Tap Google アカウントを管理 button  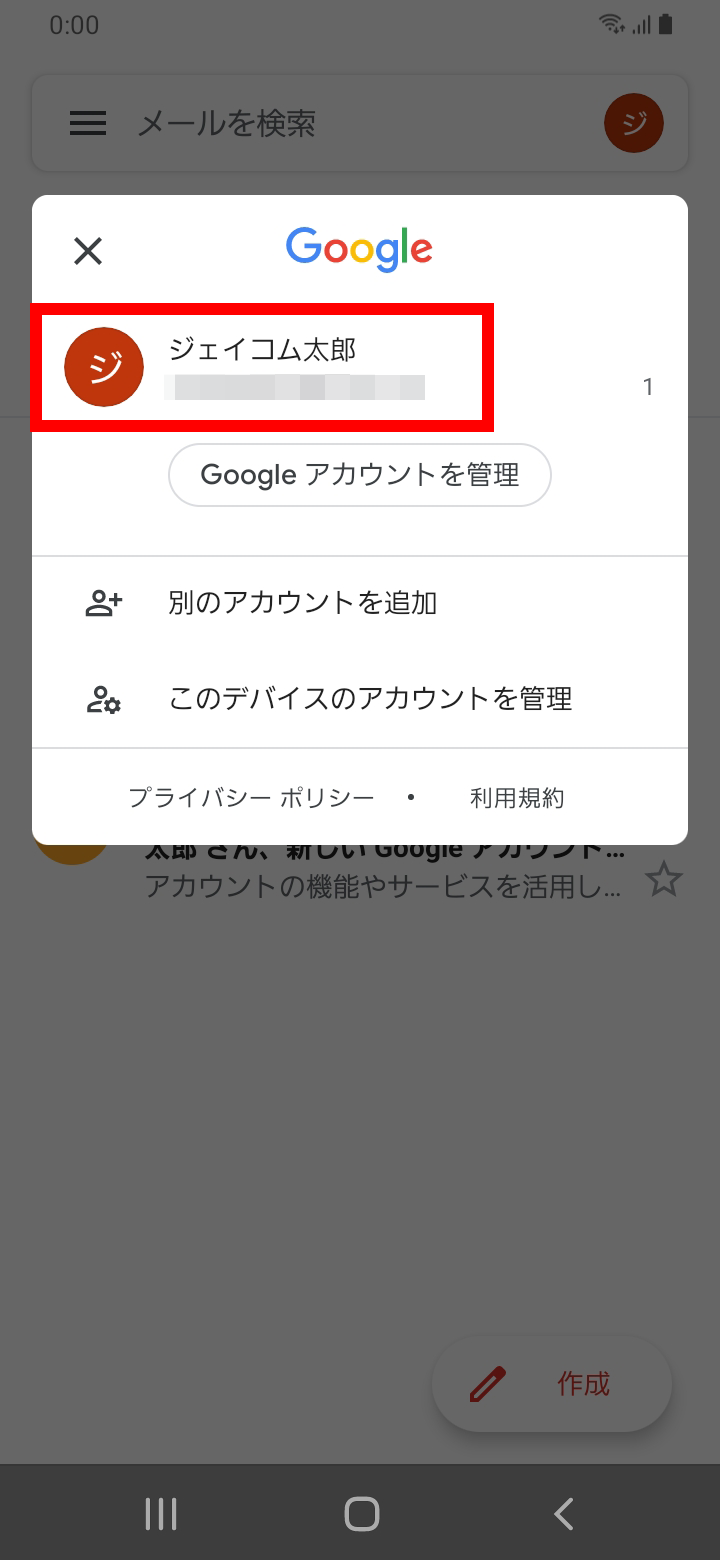tap(360, 475)
